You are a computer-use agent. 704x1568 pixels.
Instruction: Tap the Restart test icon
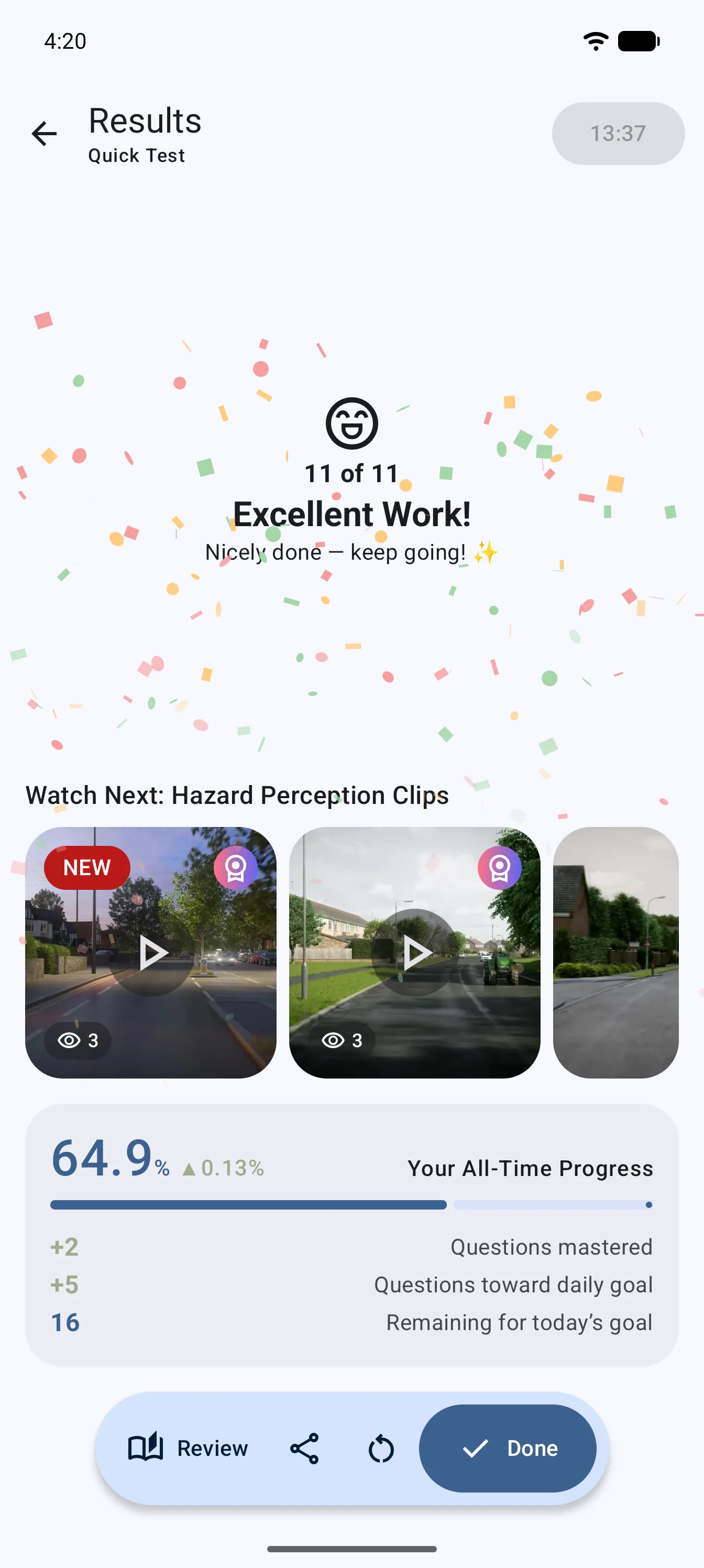[x=380, y=1449]
